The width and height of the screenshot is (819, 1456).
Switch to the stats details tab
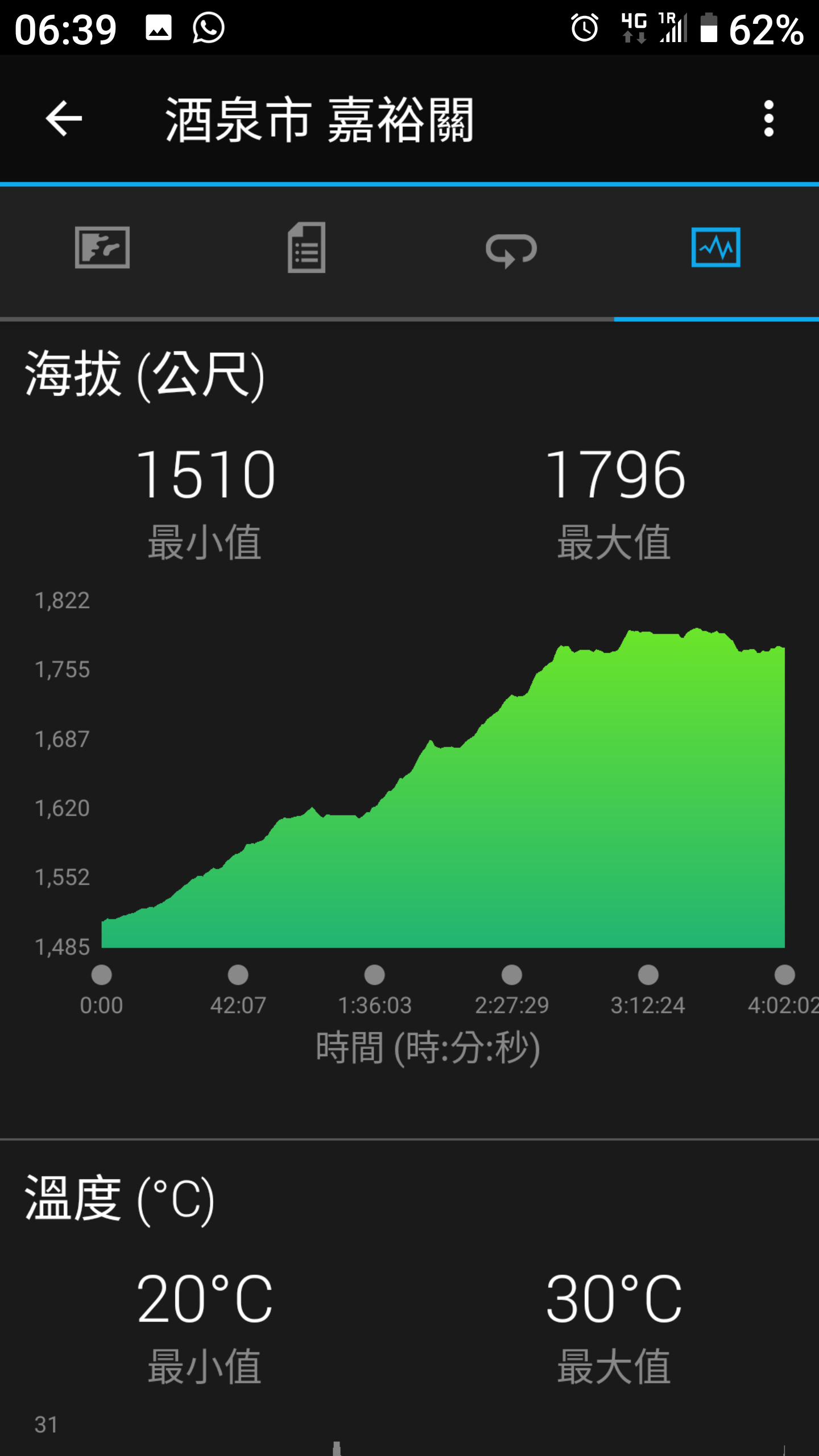point(307,248)
